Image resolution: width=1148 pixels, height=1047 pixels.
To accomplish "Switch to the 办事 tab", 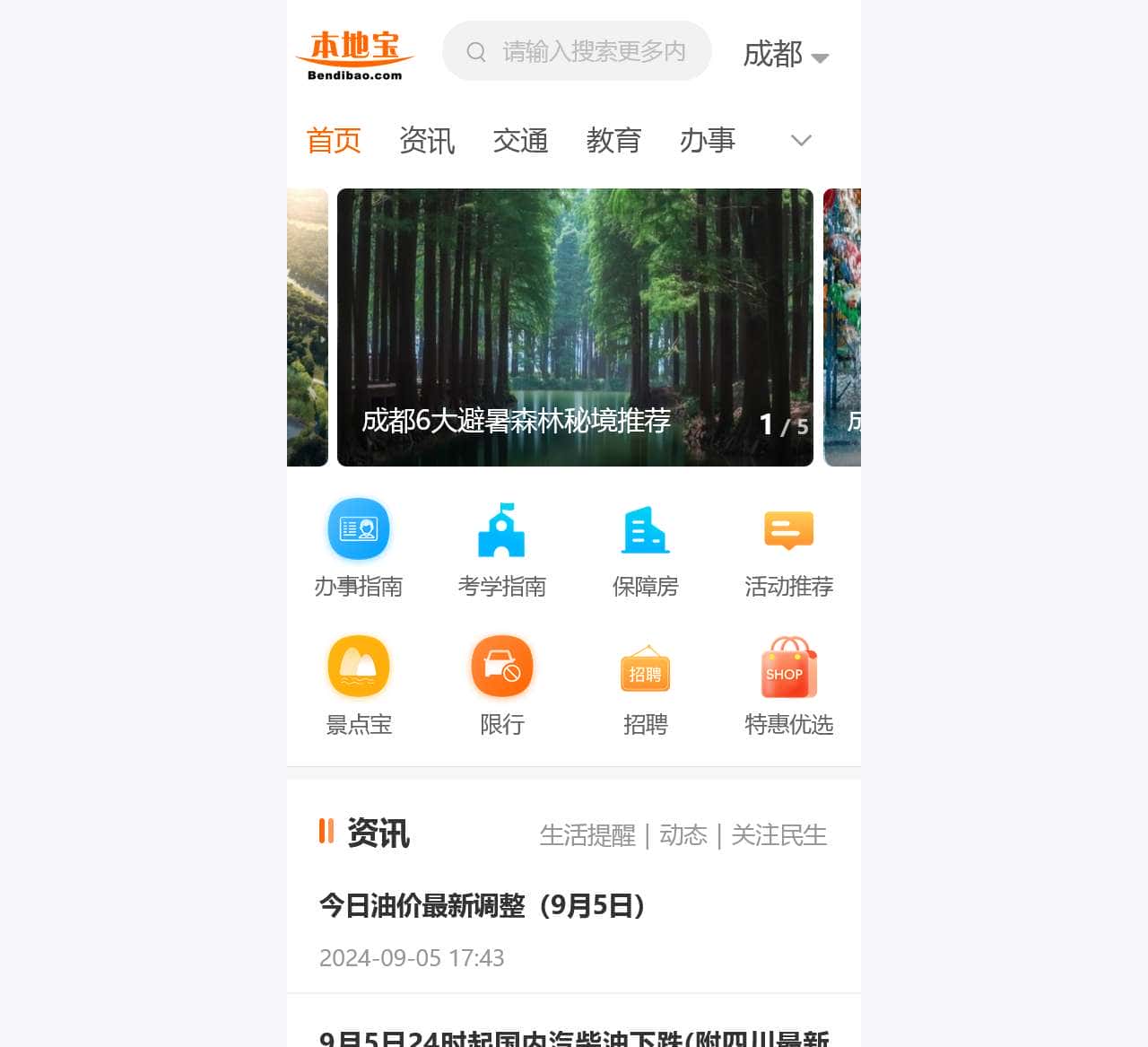I will [707, 141].
